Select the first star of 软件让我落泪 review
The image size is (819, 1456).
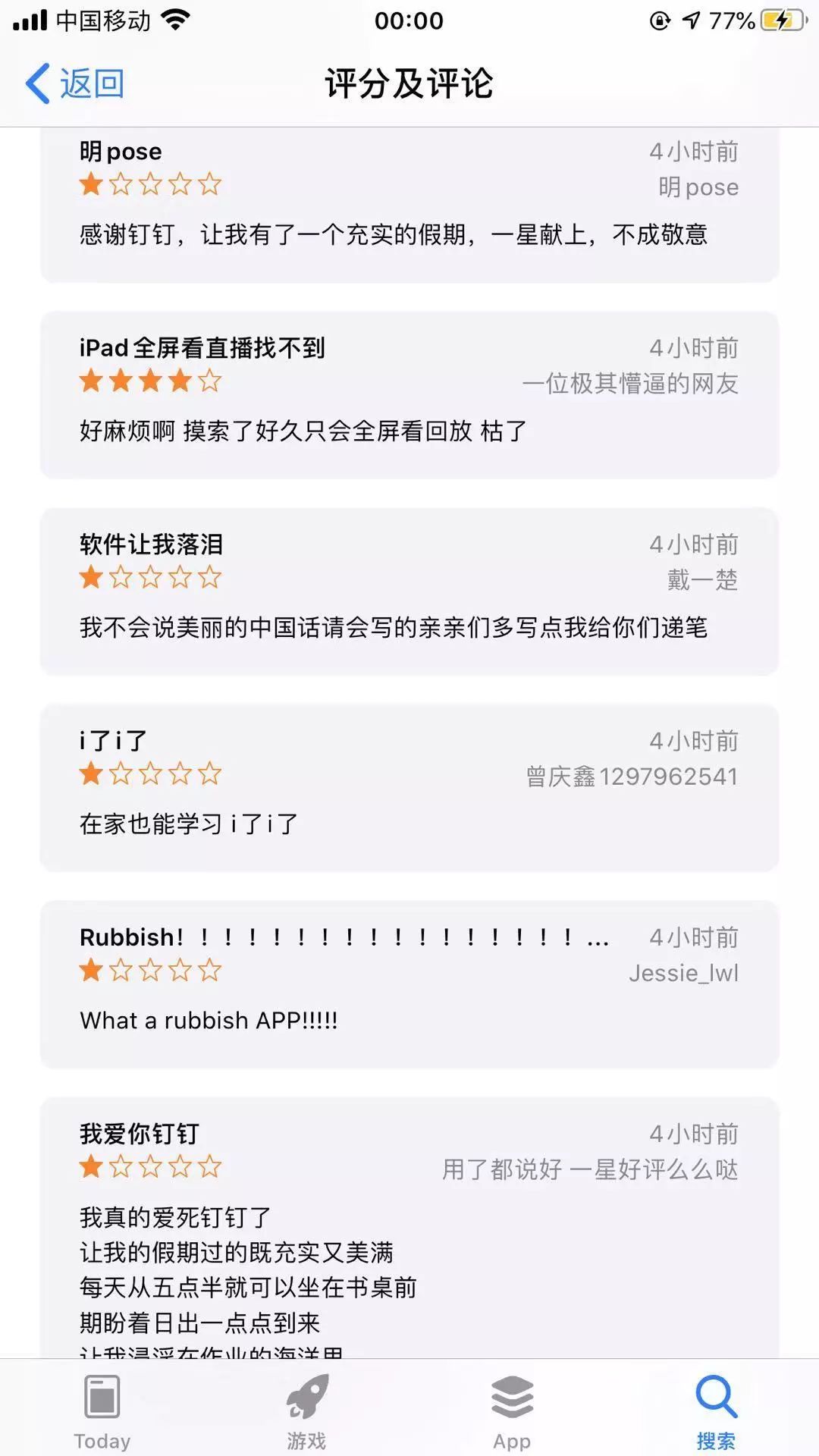[x=91, y=577]
